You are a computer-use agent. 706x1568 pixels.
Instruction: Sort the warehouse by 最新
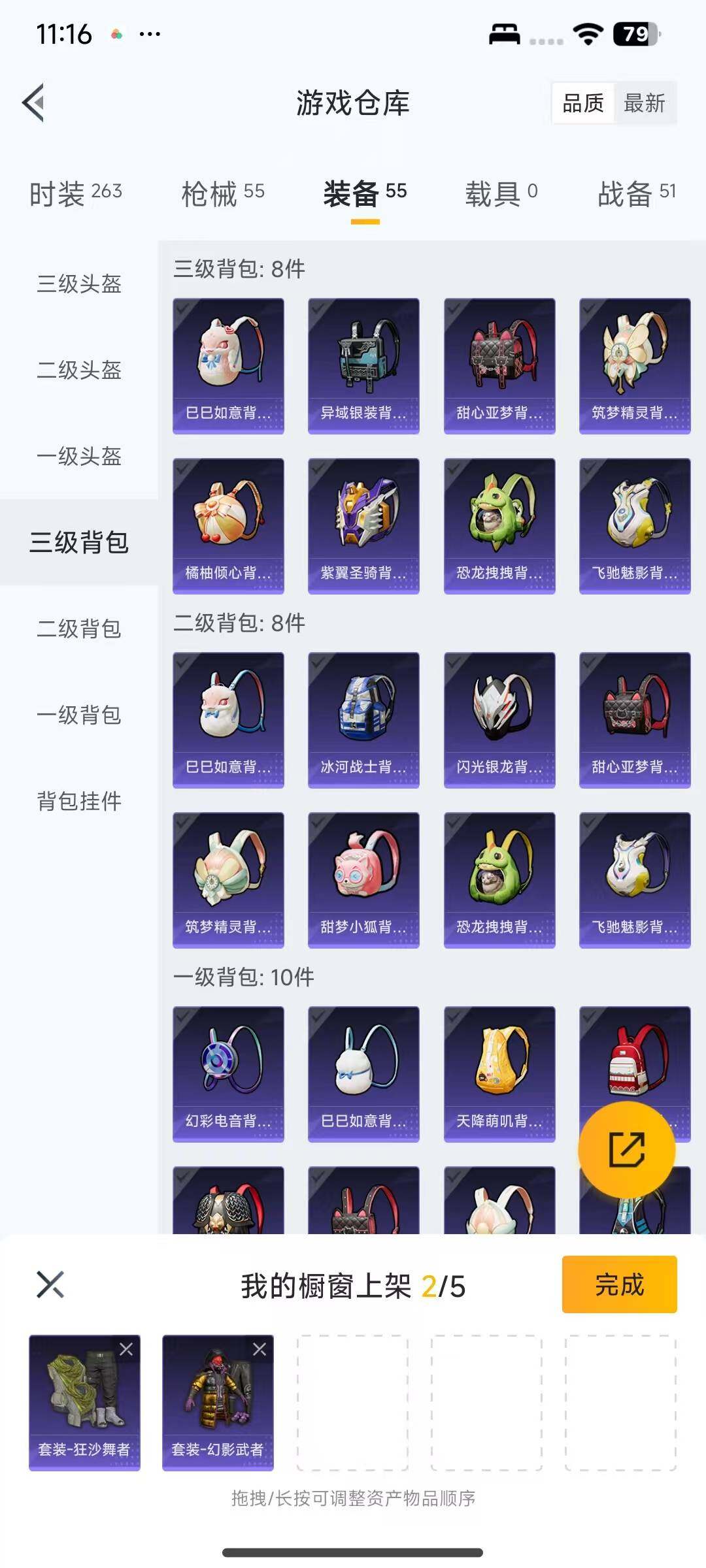tap(644, 103)
